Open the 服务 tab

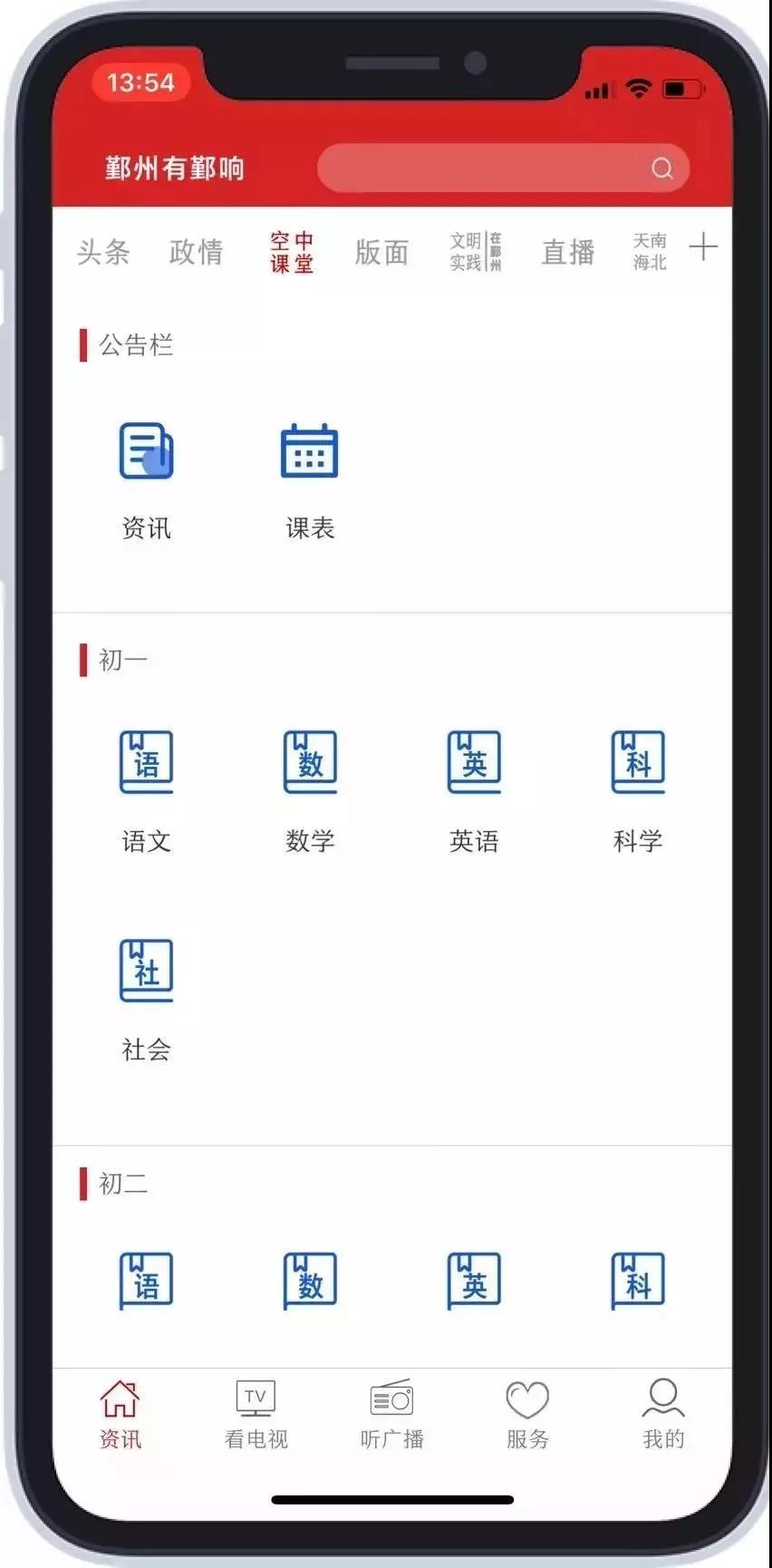coord(527,1414)
